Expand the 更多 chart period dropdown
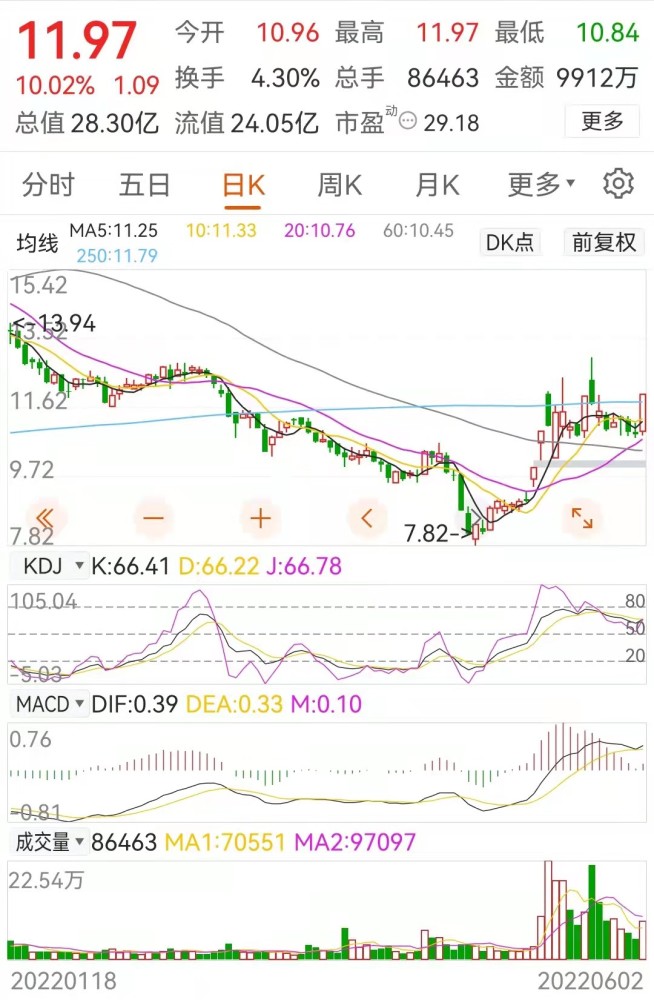Image resolution: width=654 pixels, height=1000 pixels. click(x=541, y=185)
